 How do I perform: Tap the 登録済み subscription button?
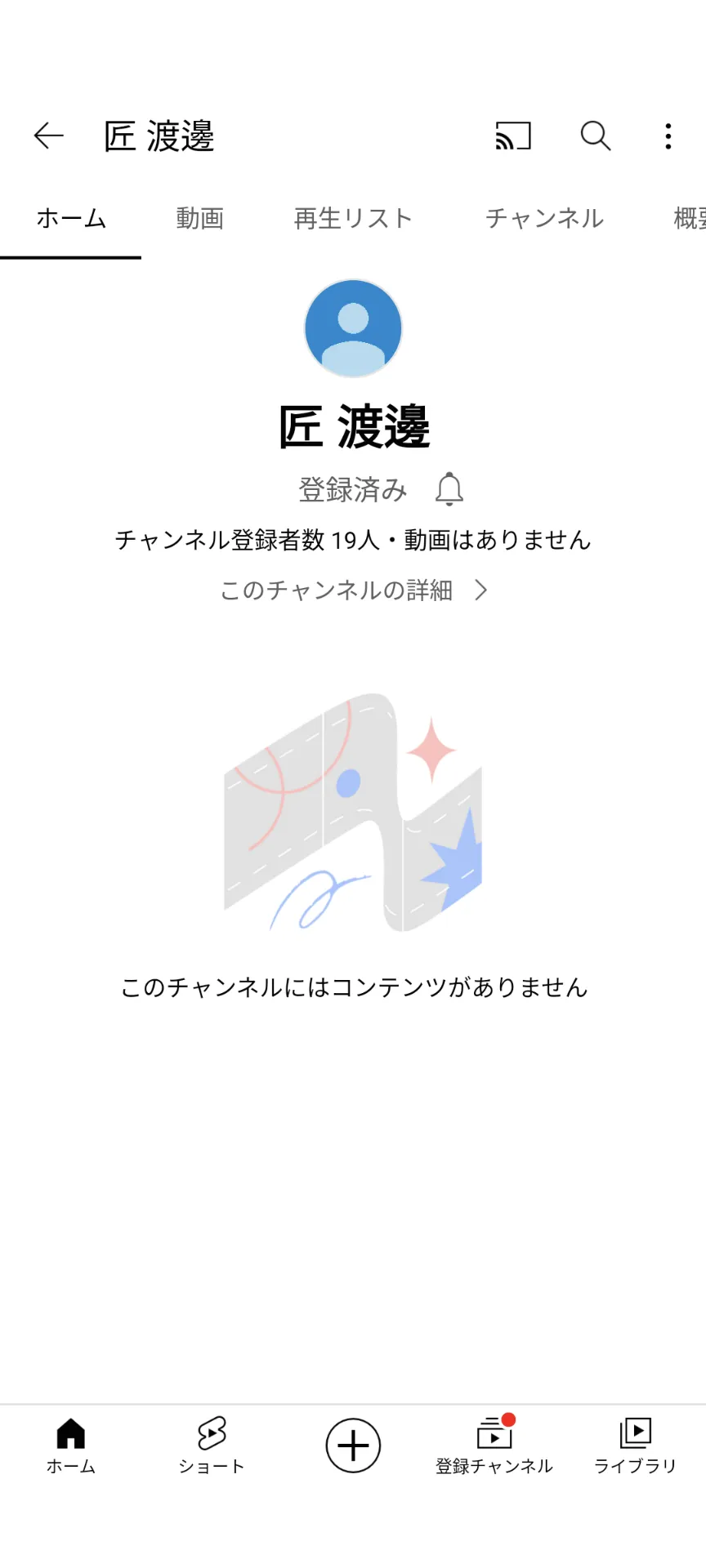pos(353,489)
